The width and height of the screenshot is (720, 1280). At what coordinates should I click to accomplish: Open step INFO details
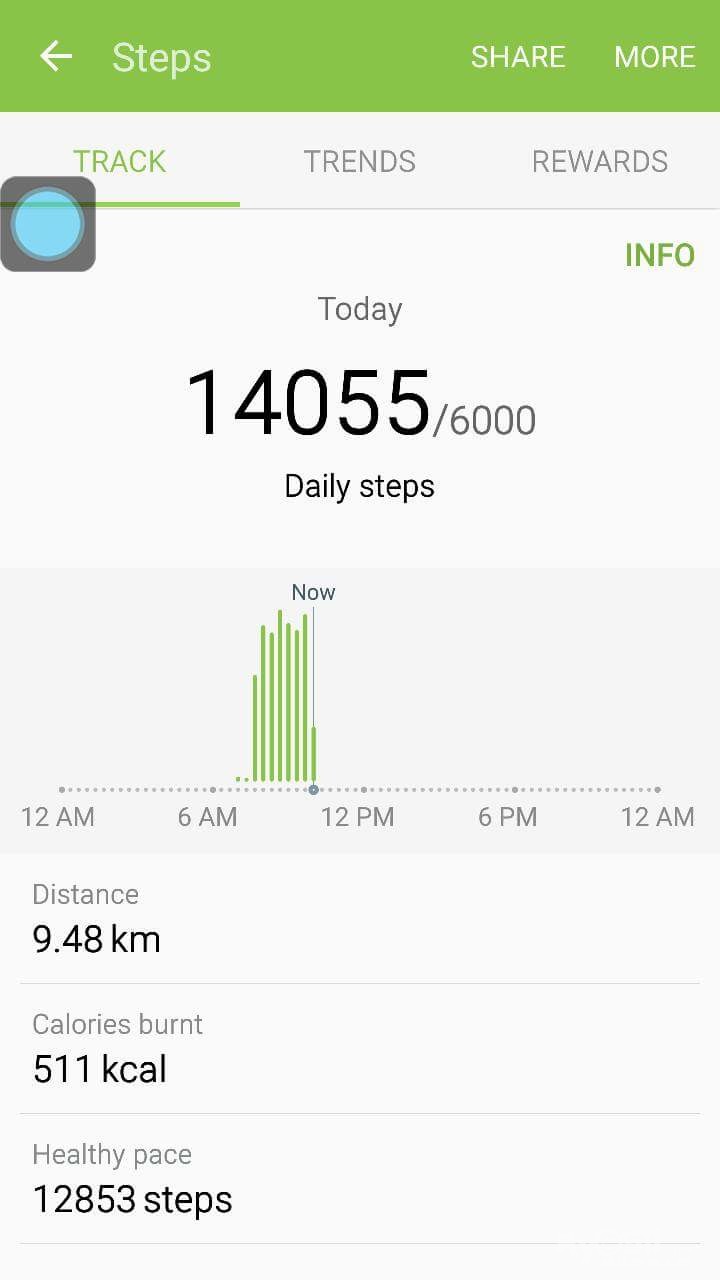[659, 255]
